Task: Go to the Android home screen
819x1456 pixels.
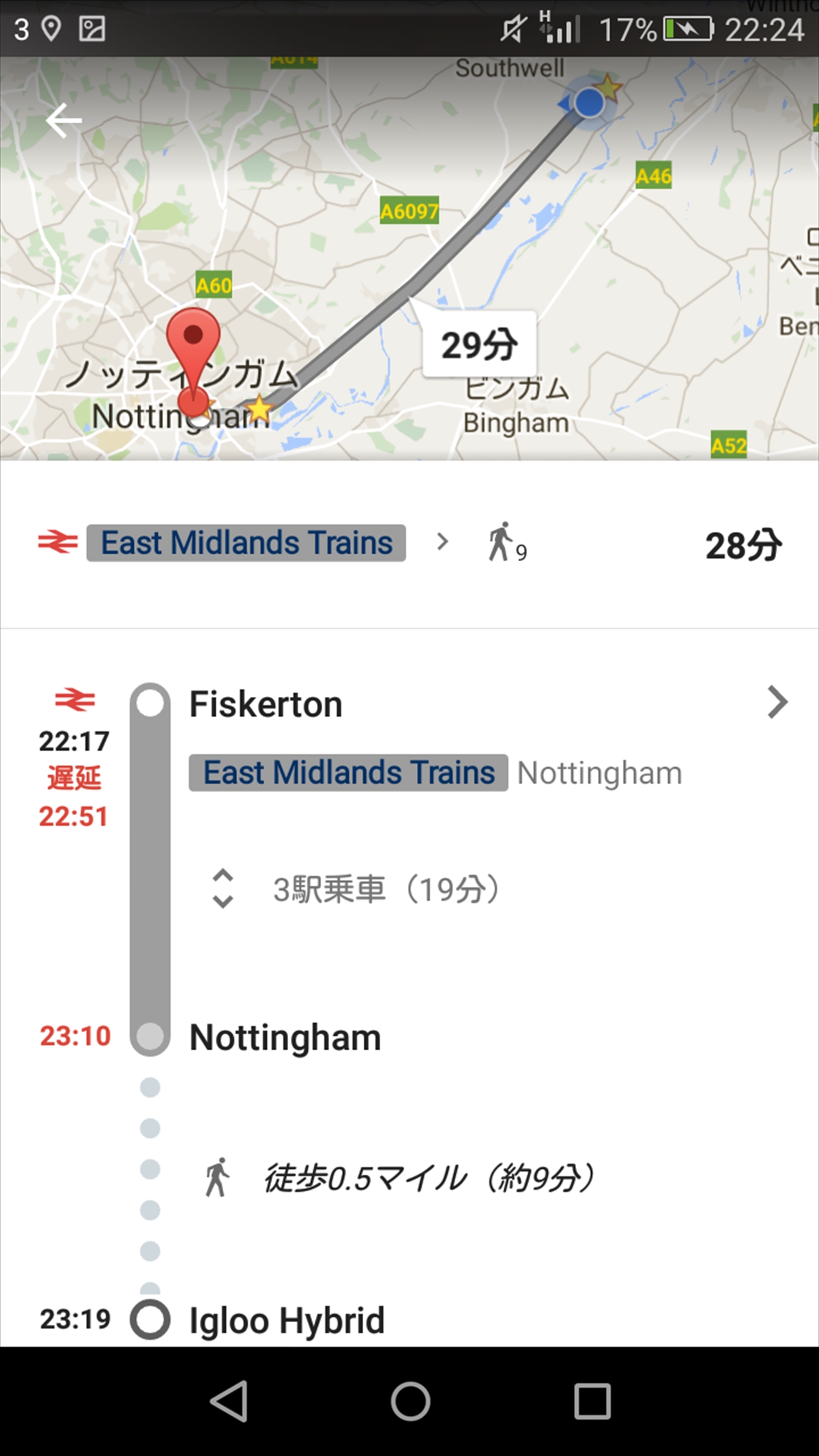Action: [x=410, y=1401]
